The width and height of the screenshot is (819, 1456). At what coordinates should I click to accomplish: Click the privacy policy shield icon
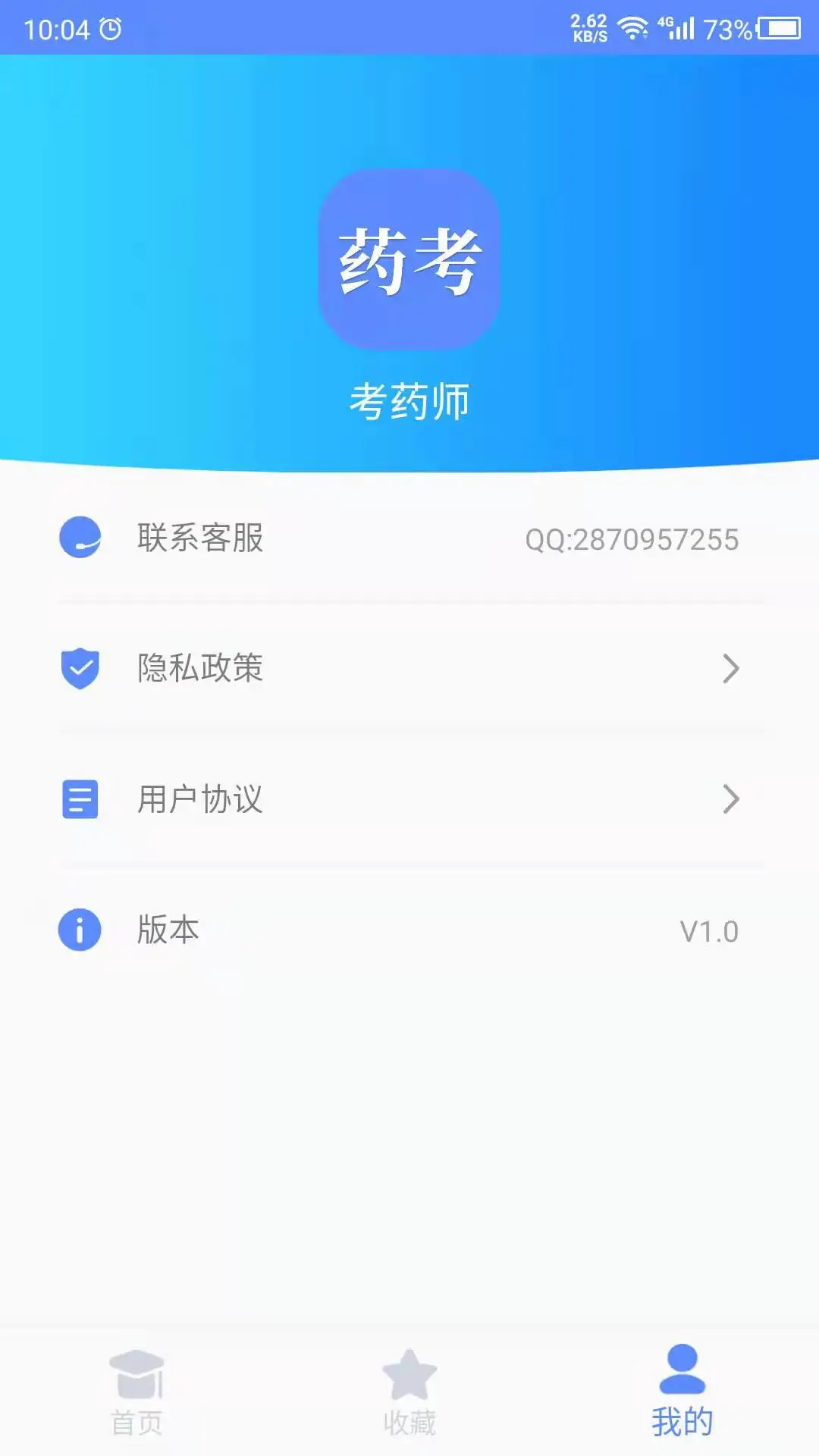click(x=80, y=669)
